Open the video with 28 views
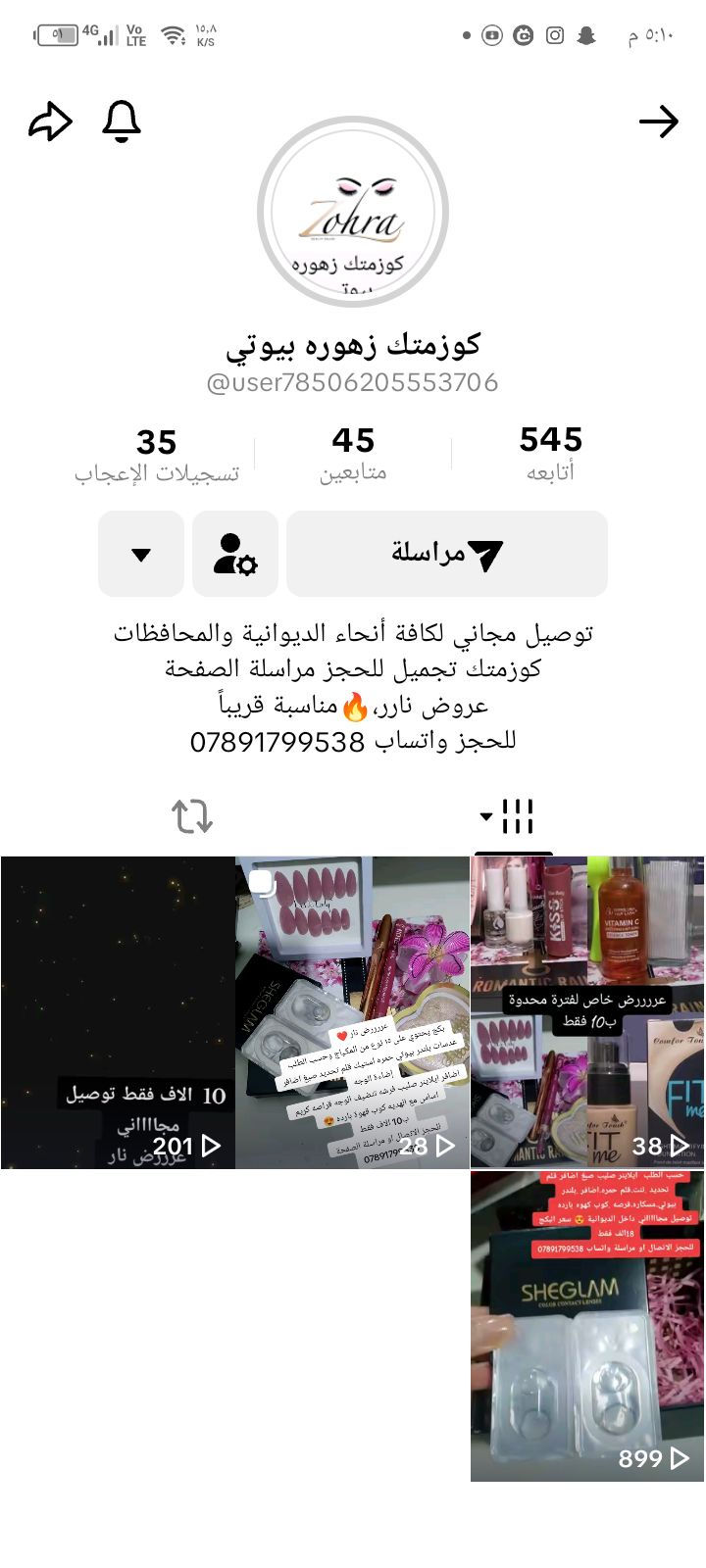 click(353, 1012)
